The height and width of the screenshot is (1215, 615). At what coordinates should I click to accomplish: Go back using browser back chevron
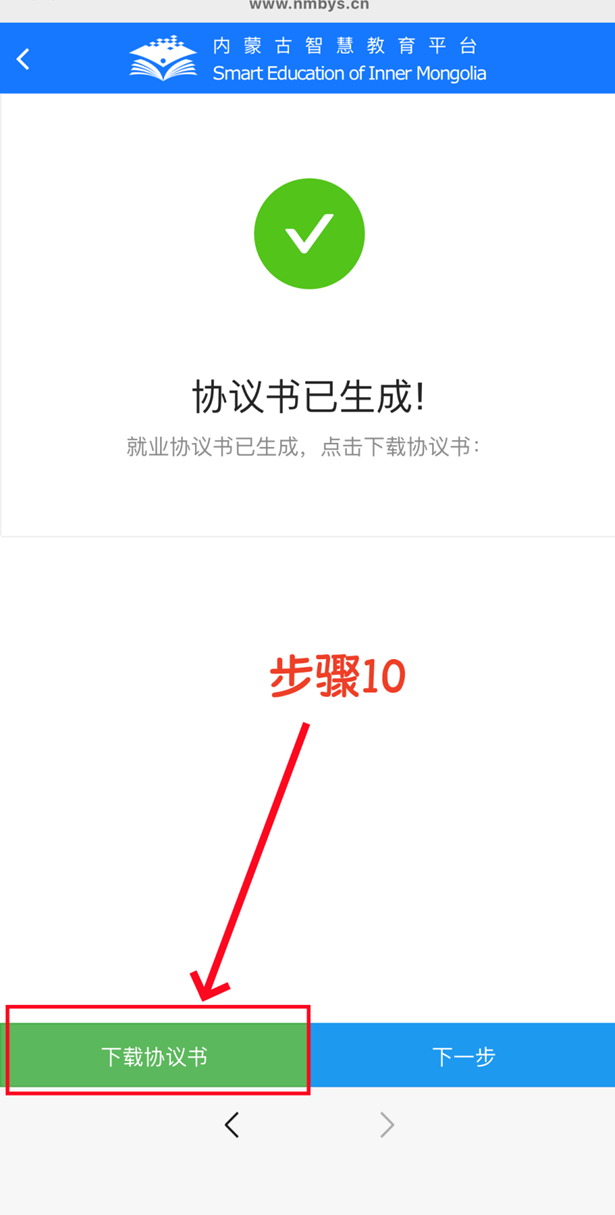[x=232, y=1125]
